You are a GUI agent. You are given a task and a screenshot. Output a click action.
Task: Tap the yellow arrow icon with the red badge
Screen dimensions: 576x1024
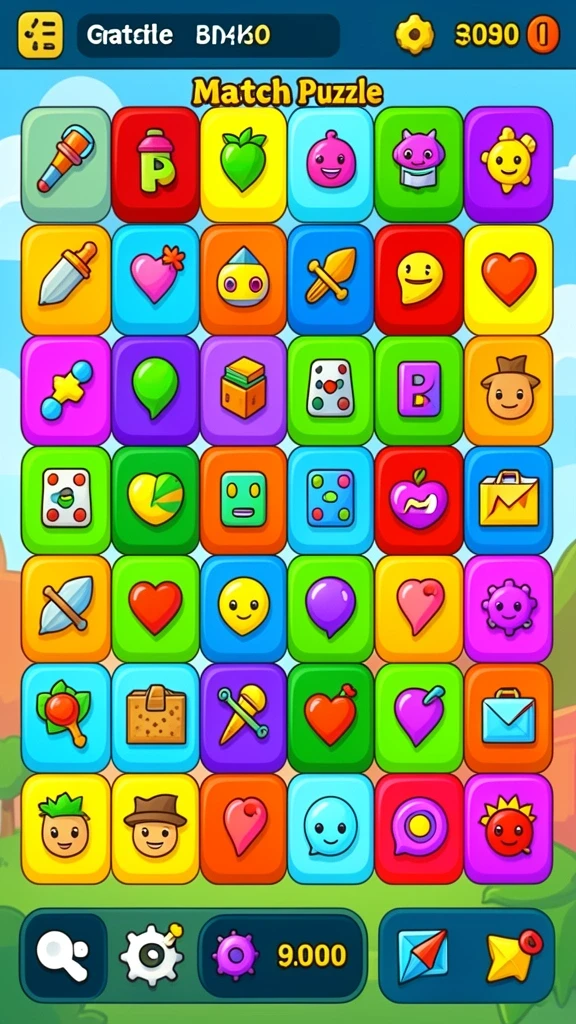(513, 955)
